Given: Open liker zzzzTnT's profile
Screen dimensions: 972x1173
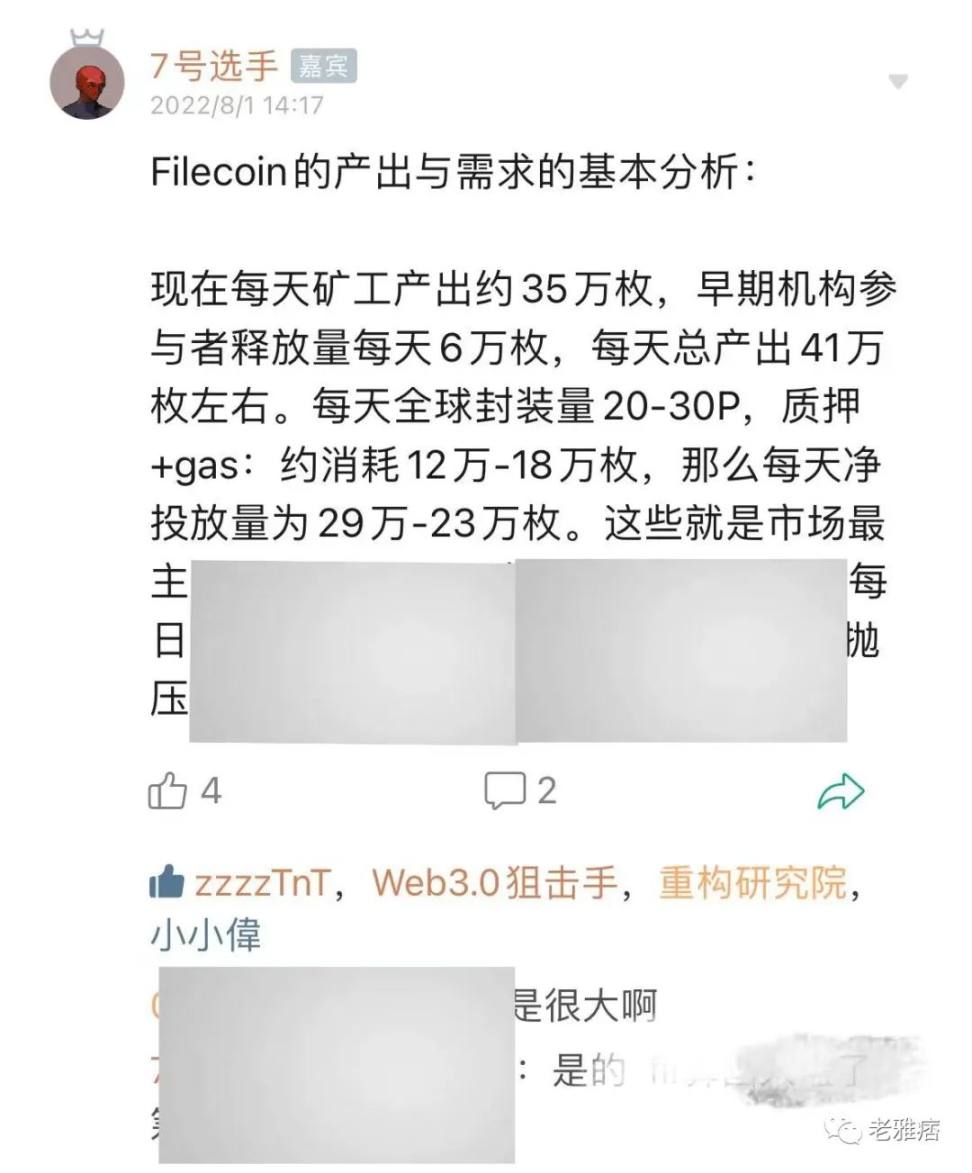Looking at the screenshot, I should click(x=261, y=882).
